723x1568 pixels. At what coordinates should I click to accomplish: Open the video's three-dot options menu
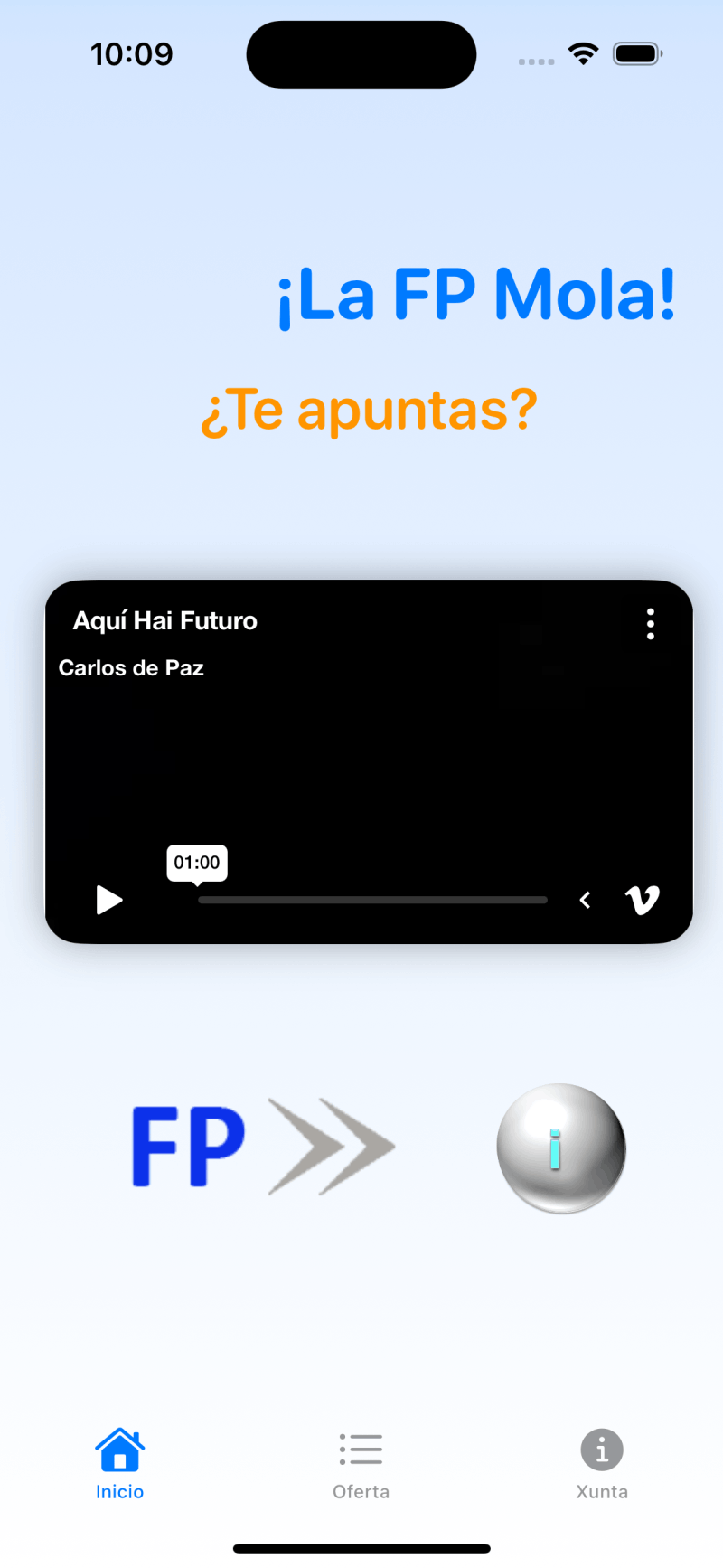650,624
